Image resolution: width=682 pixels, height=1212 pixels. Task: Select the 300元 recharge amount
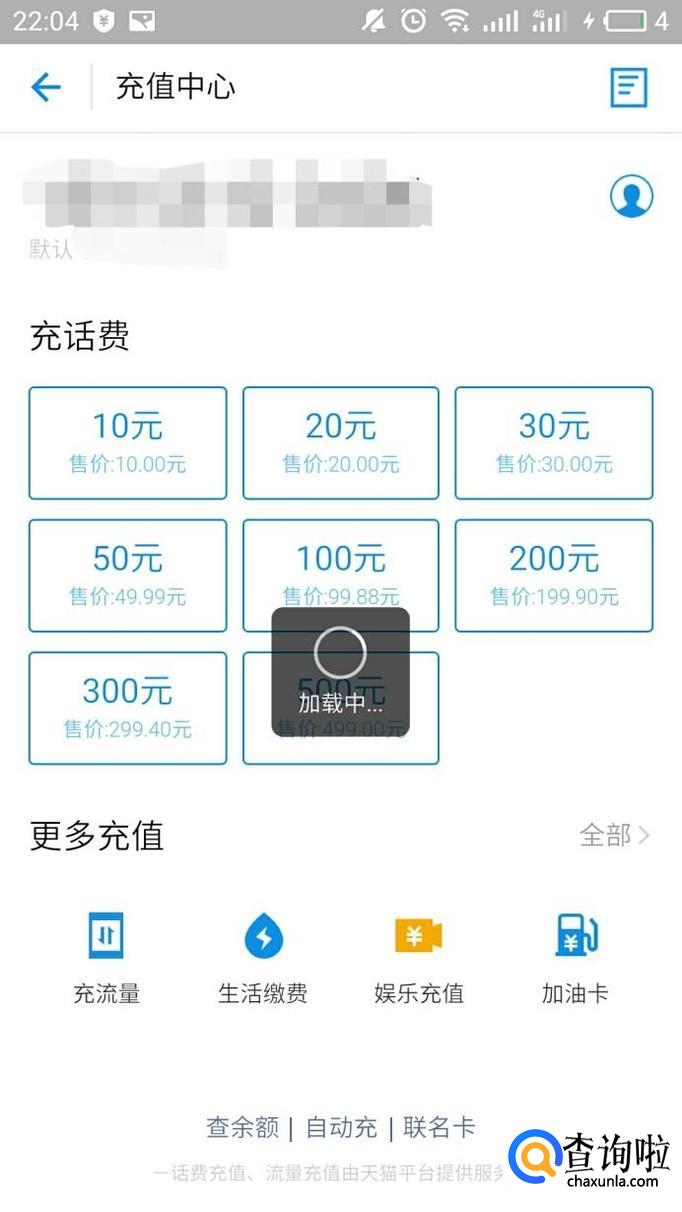[x=128, y=707]
